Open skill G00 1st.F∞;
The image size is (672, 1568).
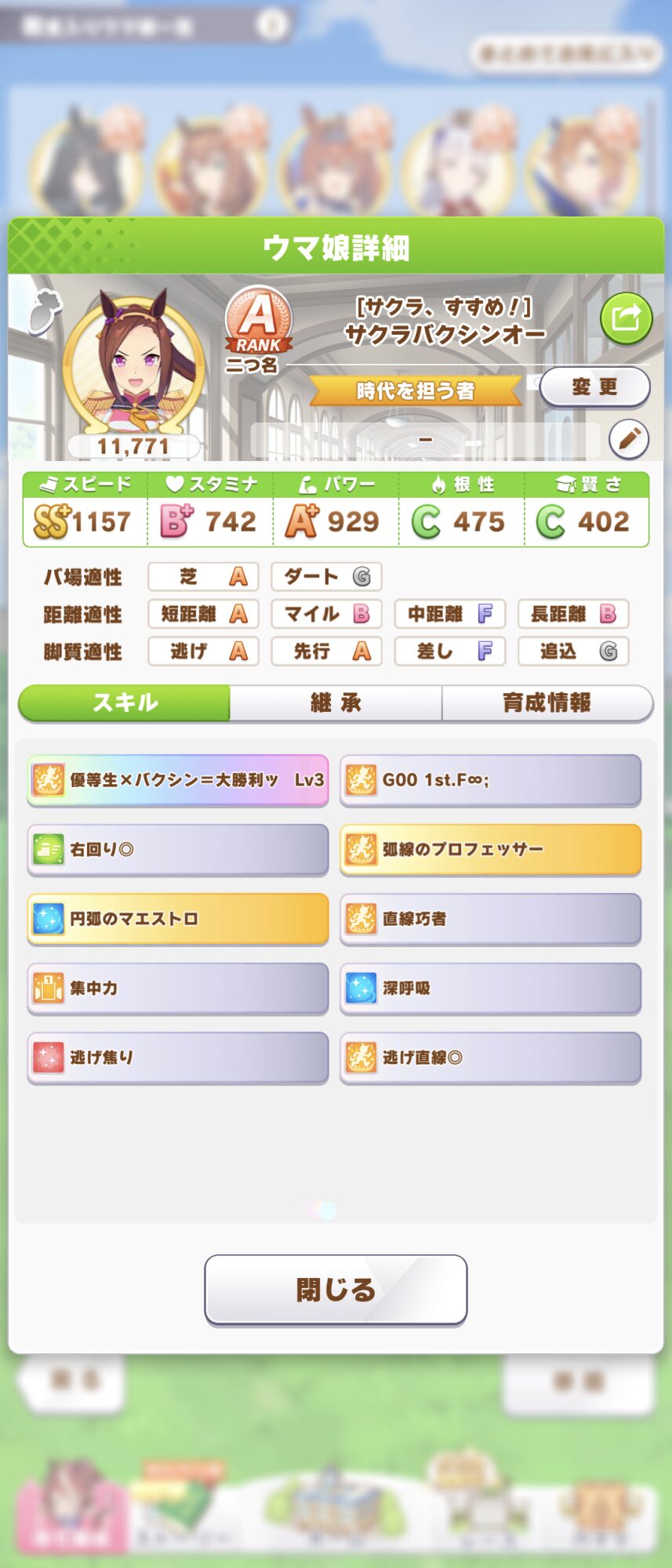click(x=490, y=780)
